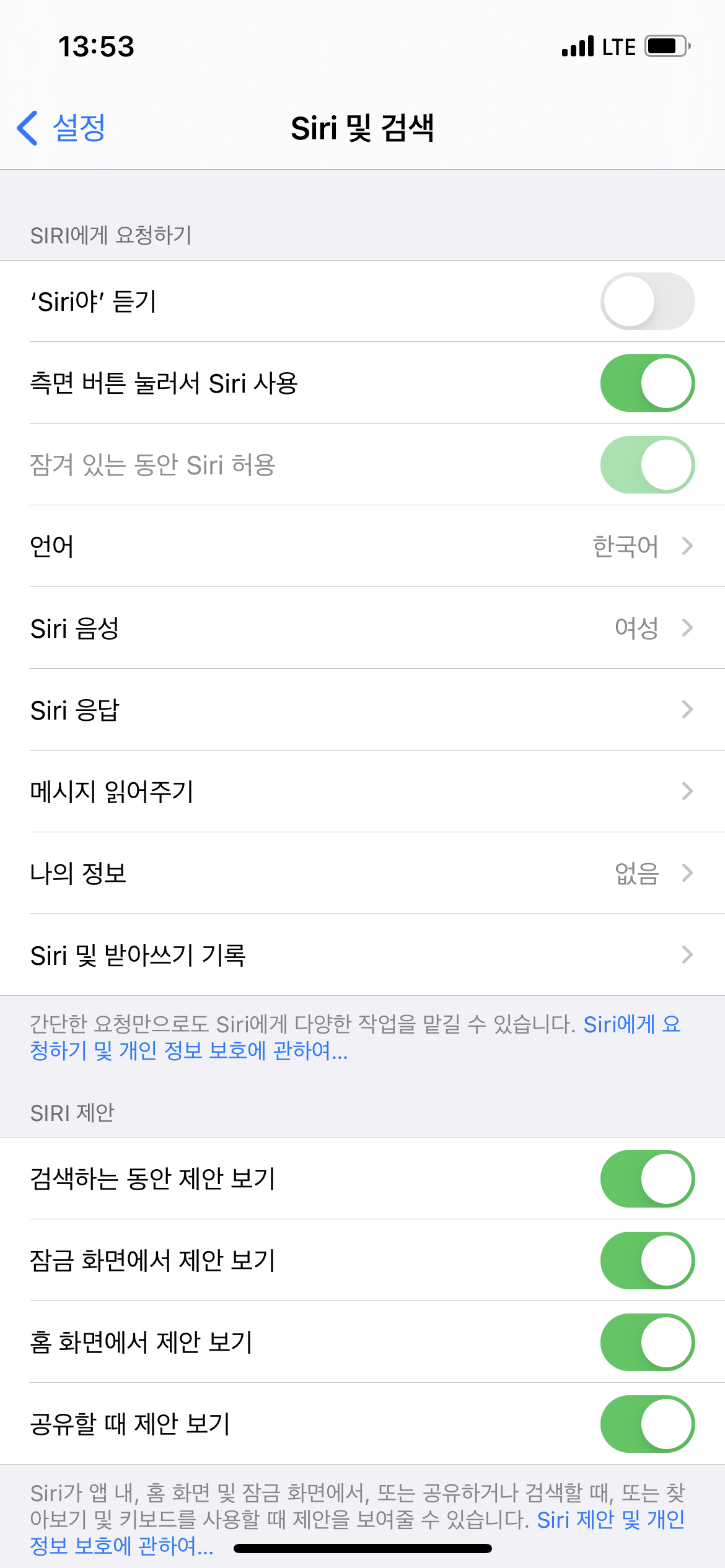Open the Siri 제안 및 개인 정보 보호 link
Screen dimensions: 725x1568
click(x=610, y=1520)
